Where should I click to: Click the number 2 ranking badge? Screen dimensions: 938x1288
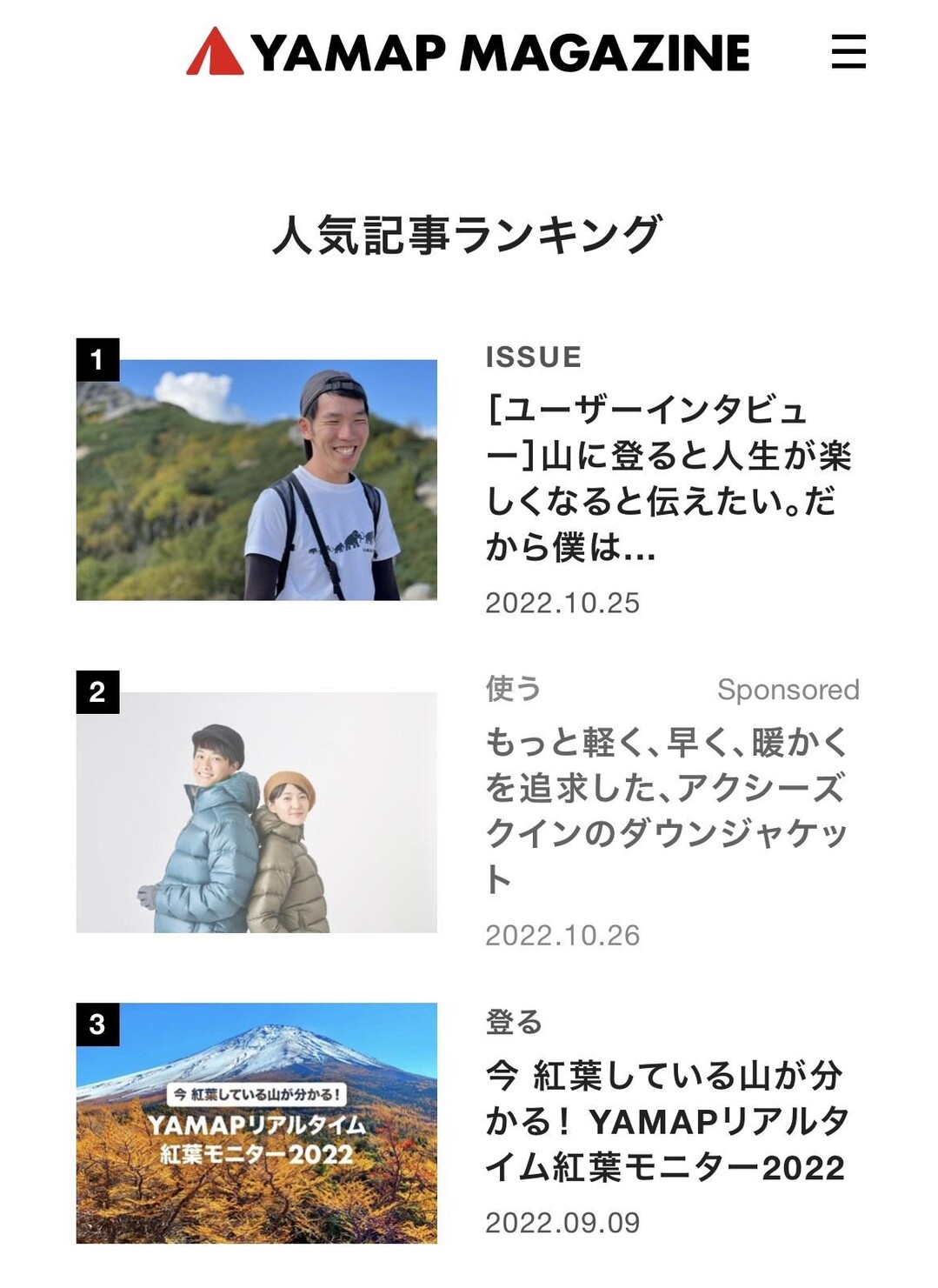98,693
